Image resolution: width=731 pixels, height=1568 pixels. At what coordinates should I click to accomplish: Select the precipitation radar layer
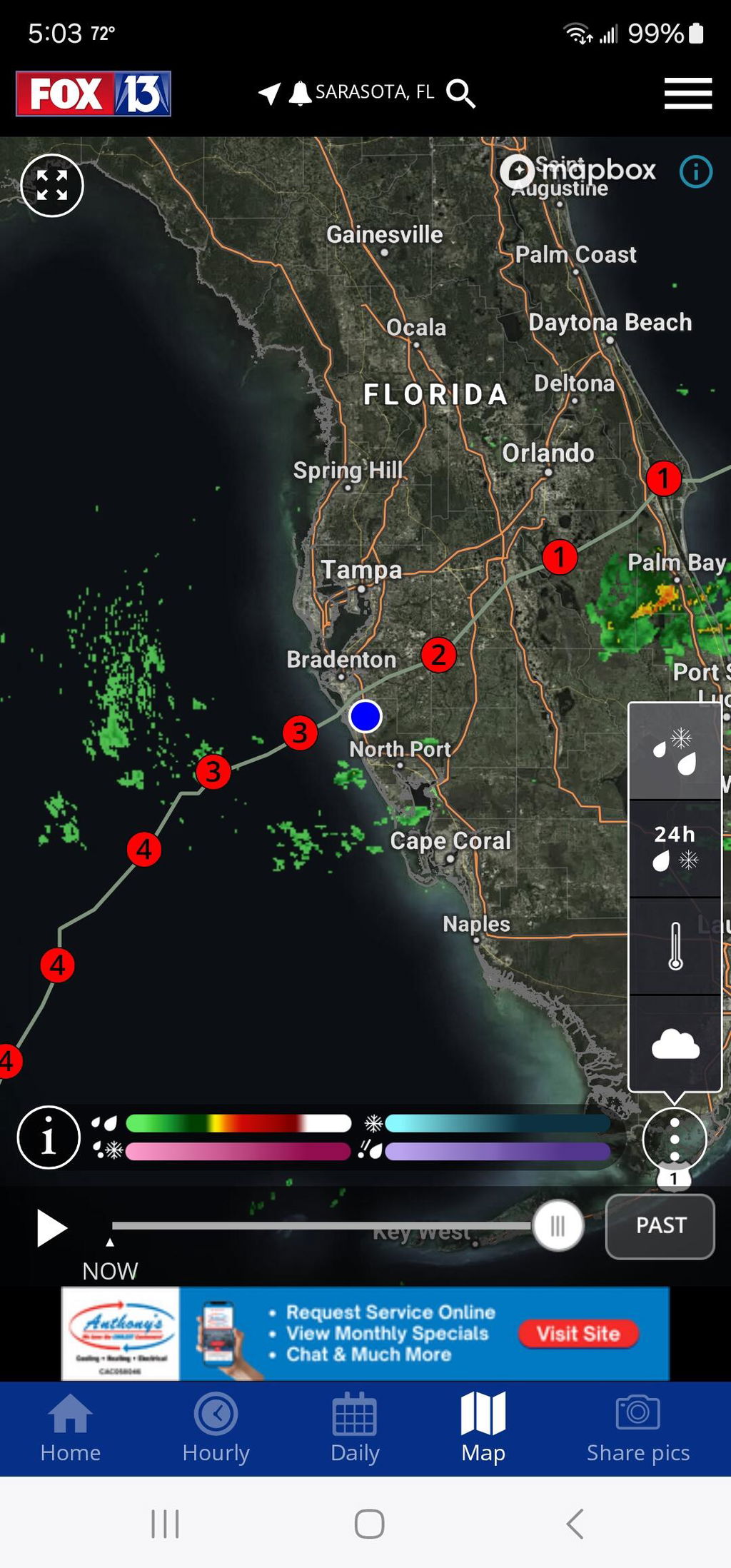point(675,752)
